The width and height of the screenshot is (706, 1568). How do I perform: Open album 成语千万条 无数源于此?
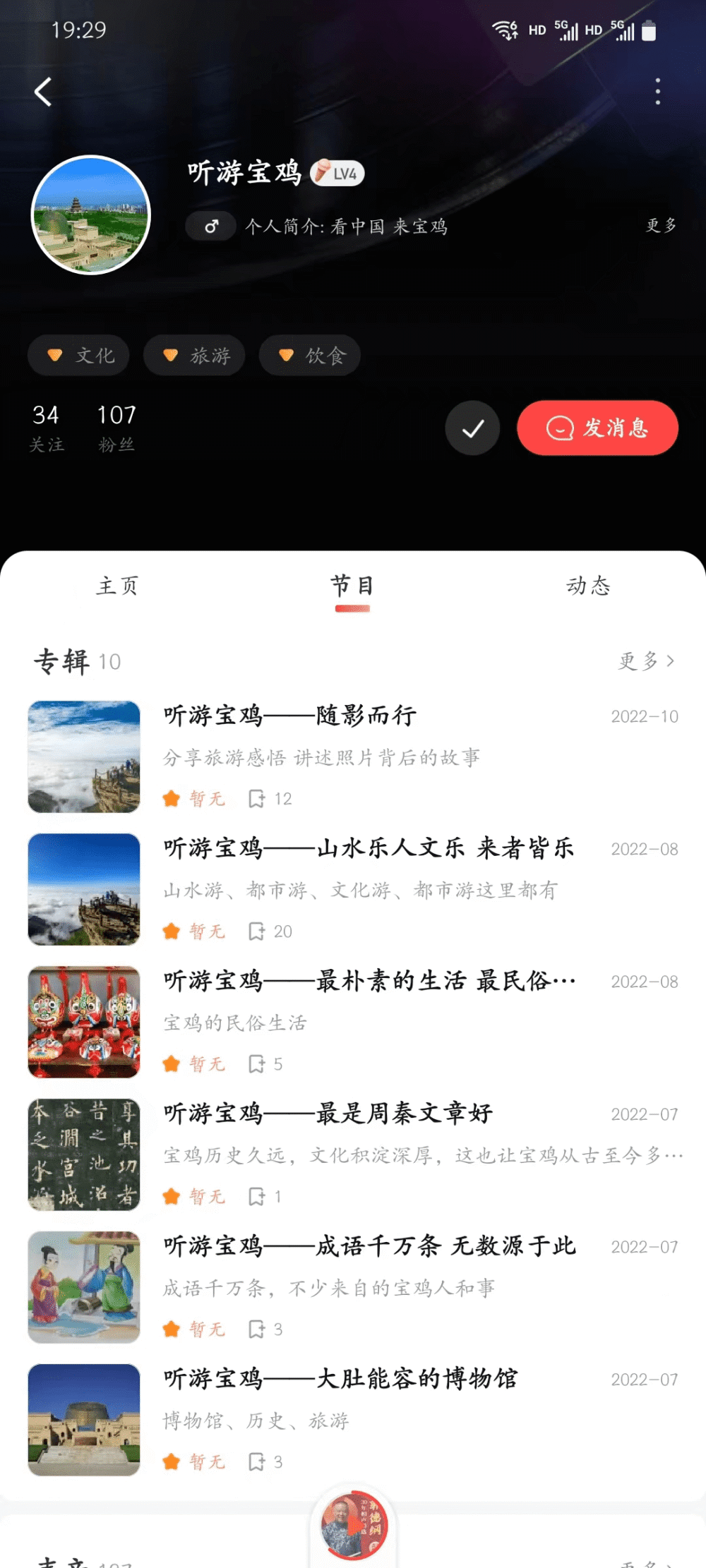(353, 1286)
